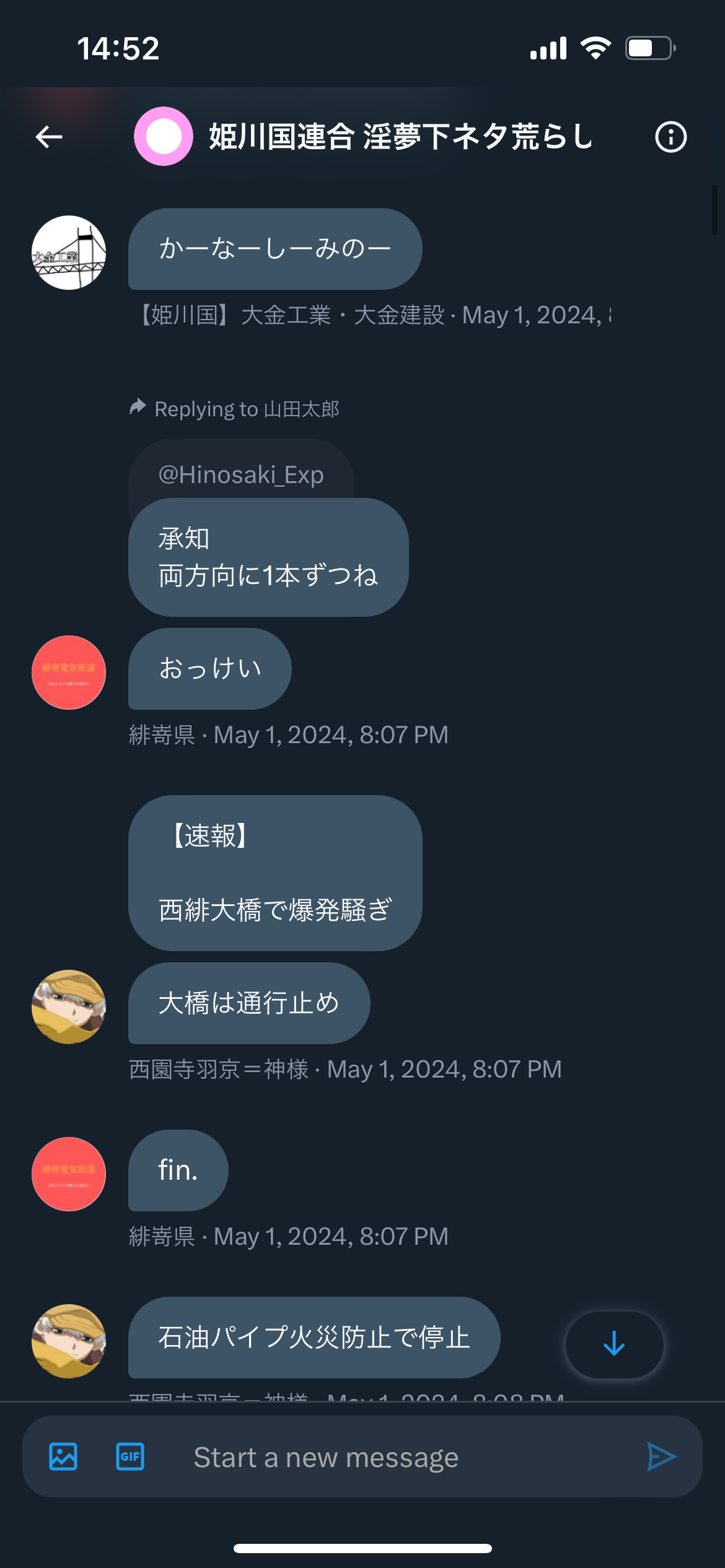Jump to latest messages with down arrow
This screenshot has width=725, height=1568.
[614, 1344]
